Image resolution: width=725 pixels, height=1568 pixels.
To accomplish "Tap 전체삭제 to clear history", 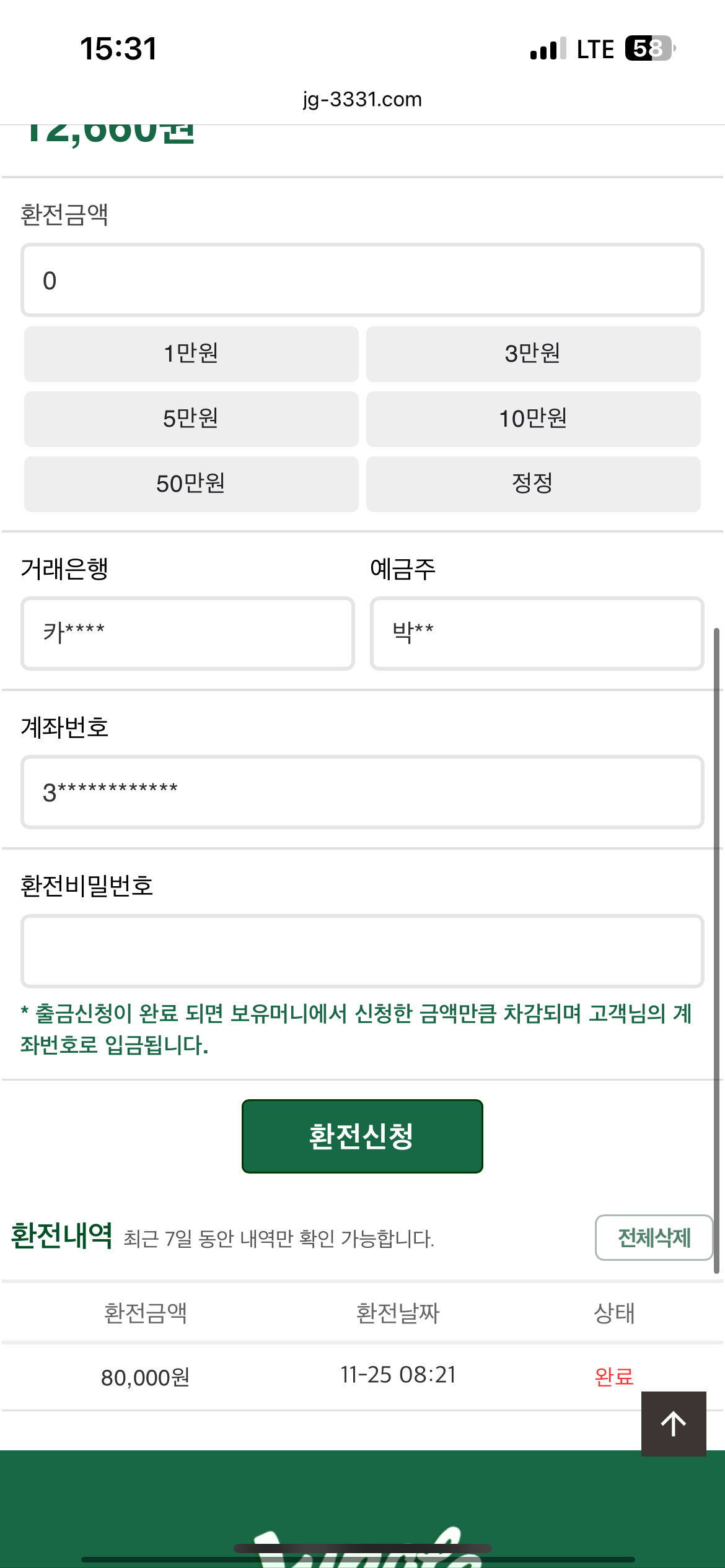I will (x=654, y=1237).
